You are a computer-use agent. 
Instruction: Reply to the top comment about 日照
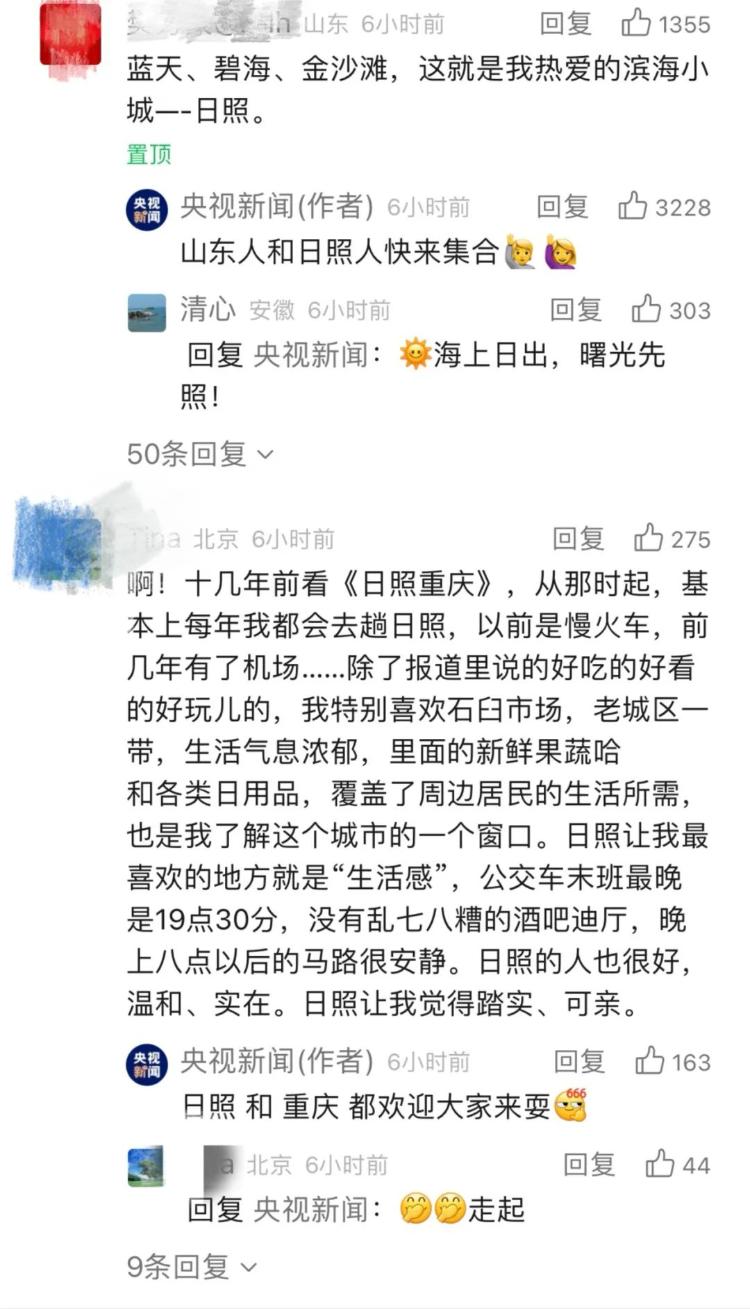pyautogui.click(x=565, y=22)
